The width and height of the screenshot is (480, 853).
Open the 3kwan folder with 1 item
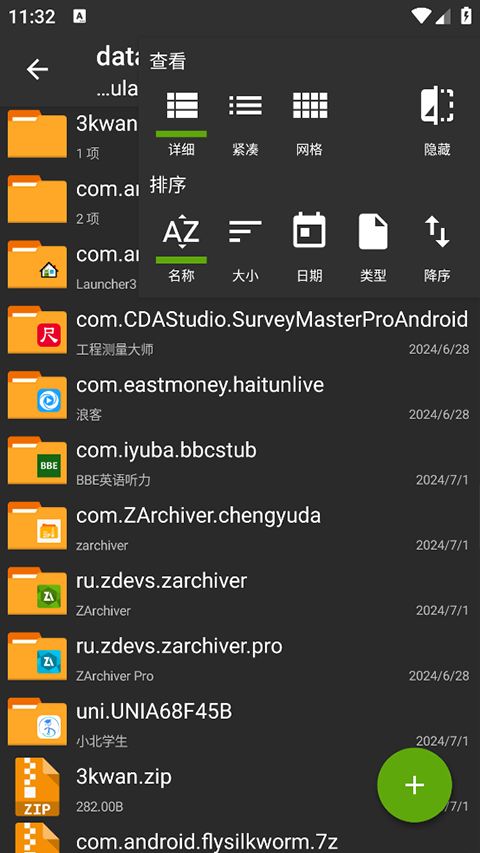point(70,135)
